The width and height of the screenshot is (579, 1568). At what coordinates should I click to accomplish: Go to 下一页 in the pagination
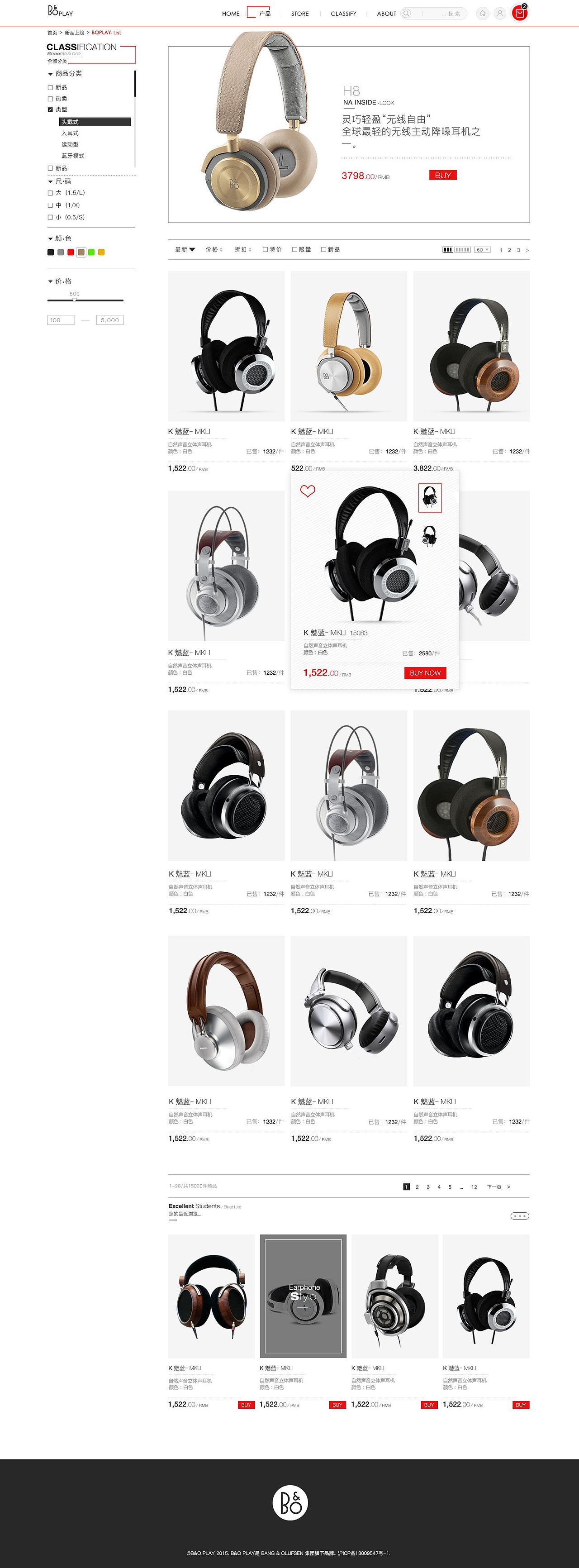(x=494, y=1187)
